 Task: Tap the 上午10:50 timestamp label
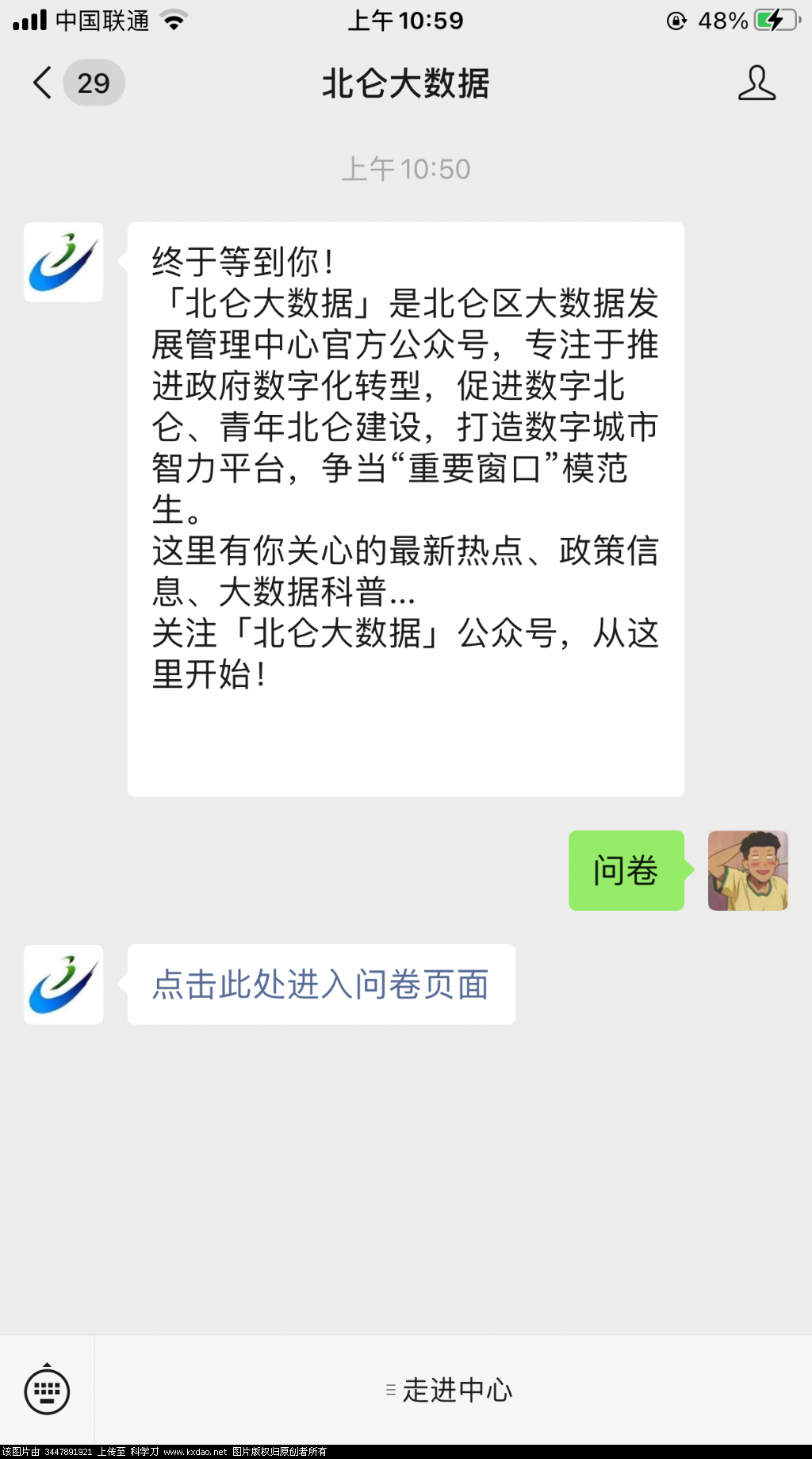tap(406, 168)
